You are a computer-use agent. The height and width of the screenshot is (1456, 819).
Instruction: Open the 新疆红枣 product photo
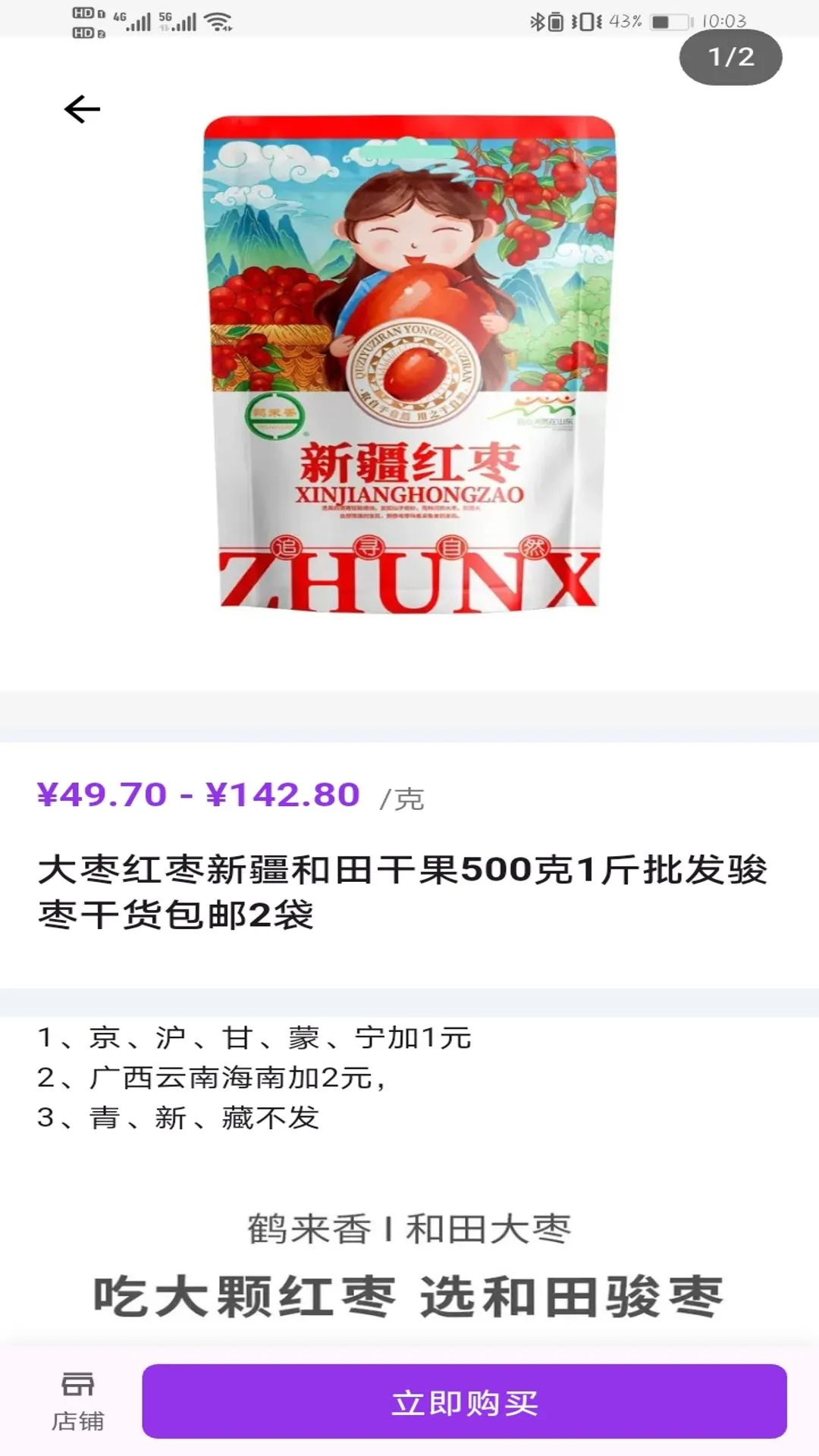click(x=409, y=364)
